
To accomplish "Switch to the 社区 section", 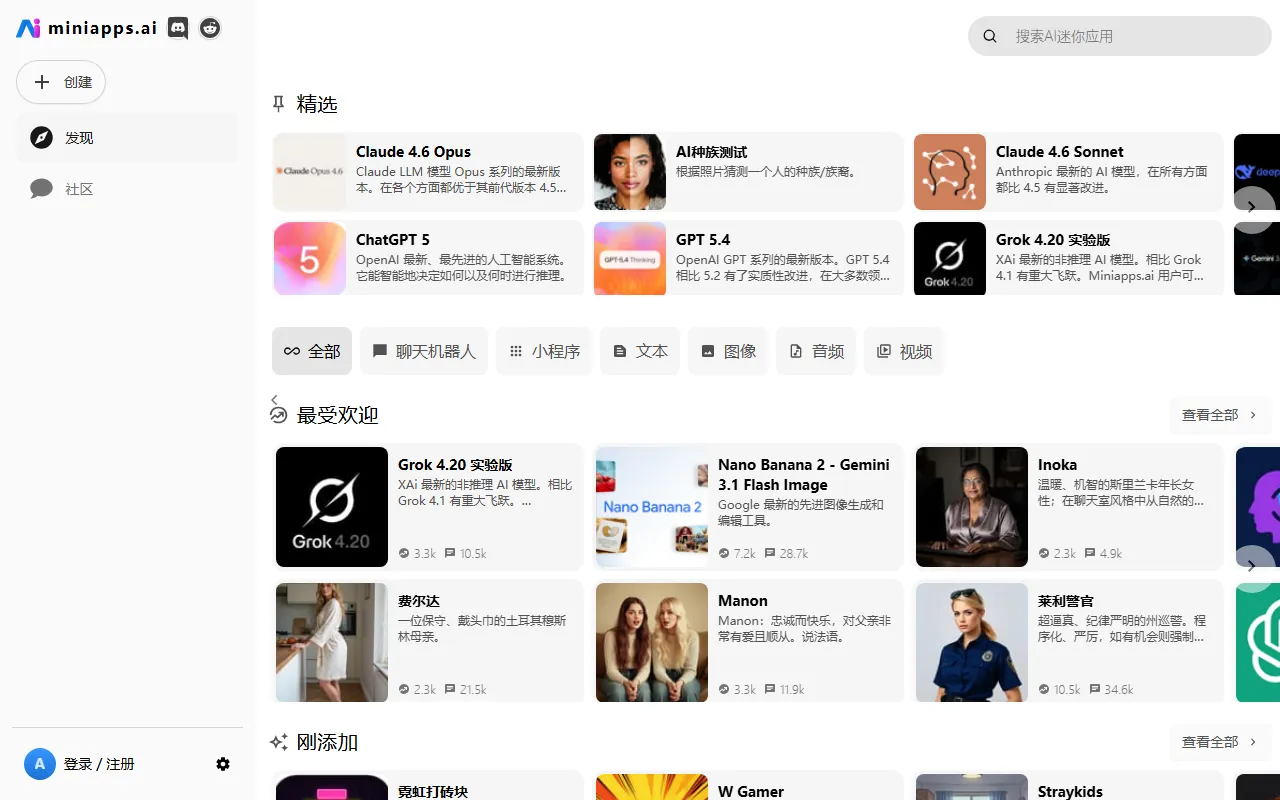I will (x=79, y=189).
